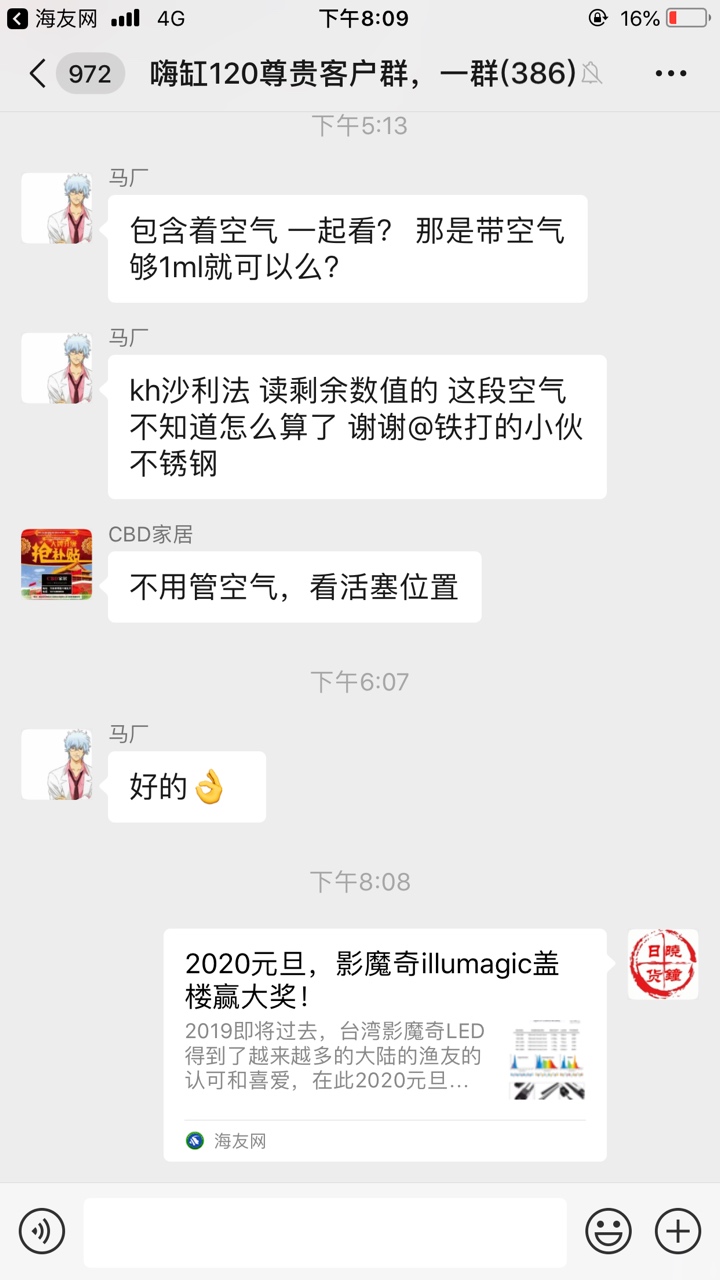
Task: Go back to the chat list
Action: click(x=38, y=73)
